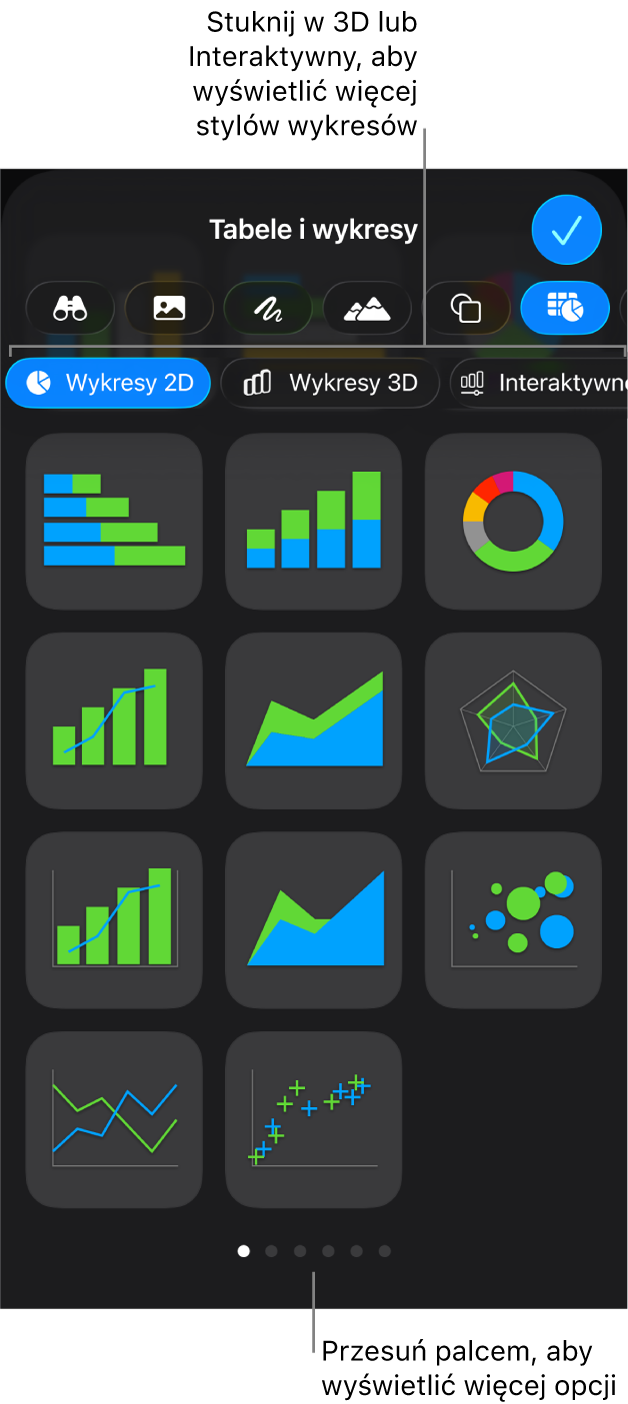Insert the crossing line chart
Image resolution: width=628 pixels, height=1404 pixels.
coord(114,1120)
